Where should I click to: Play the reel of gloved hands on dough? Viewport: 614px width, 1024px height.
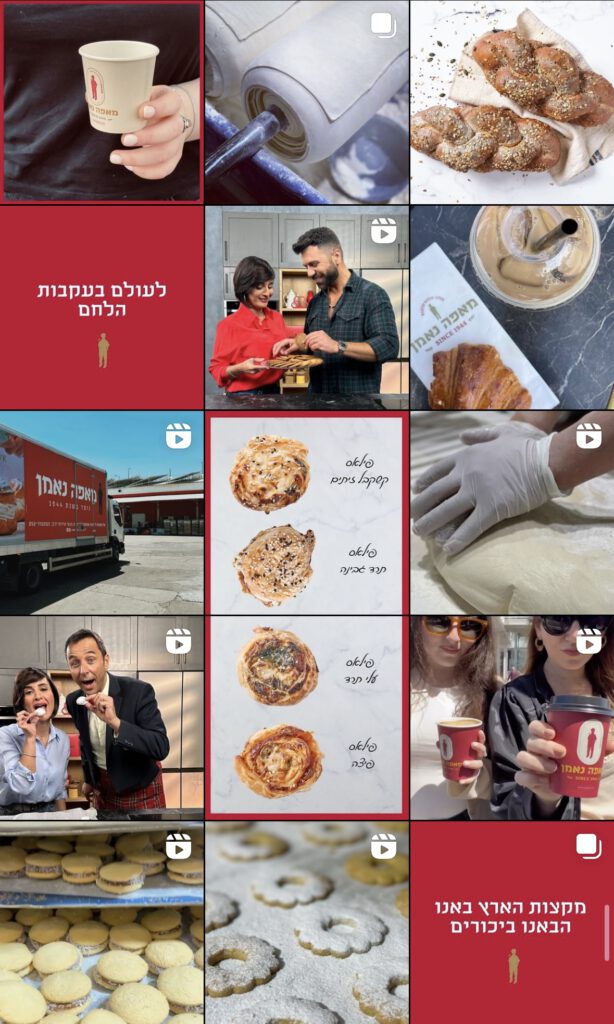[512, 513]
